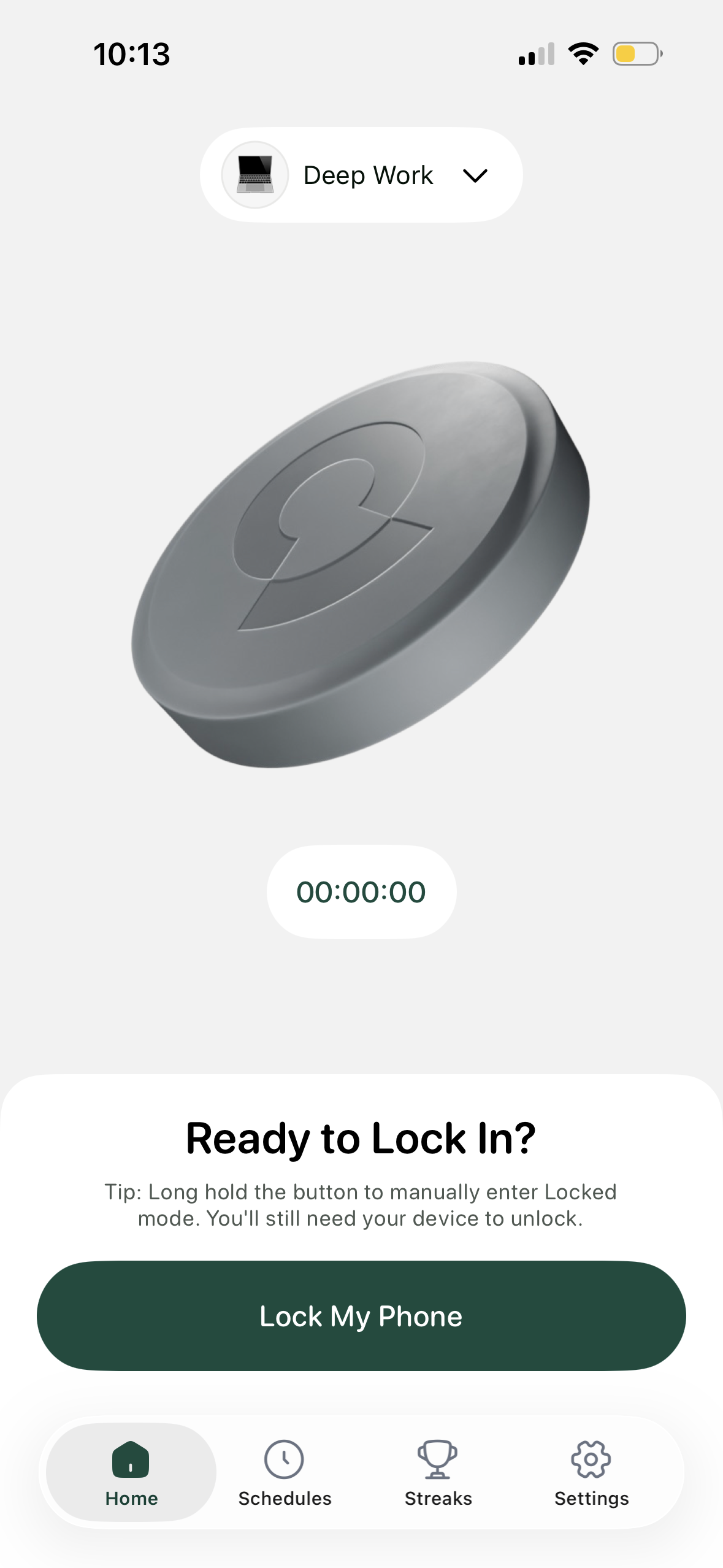Go to the Settings tab
The width and height of the screenshot is (723, 1568).
[x=591, y=1472]
